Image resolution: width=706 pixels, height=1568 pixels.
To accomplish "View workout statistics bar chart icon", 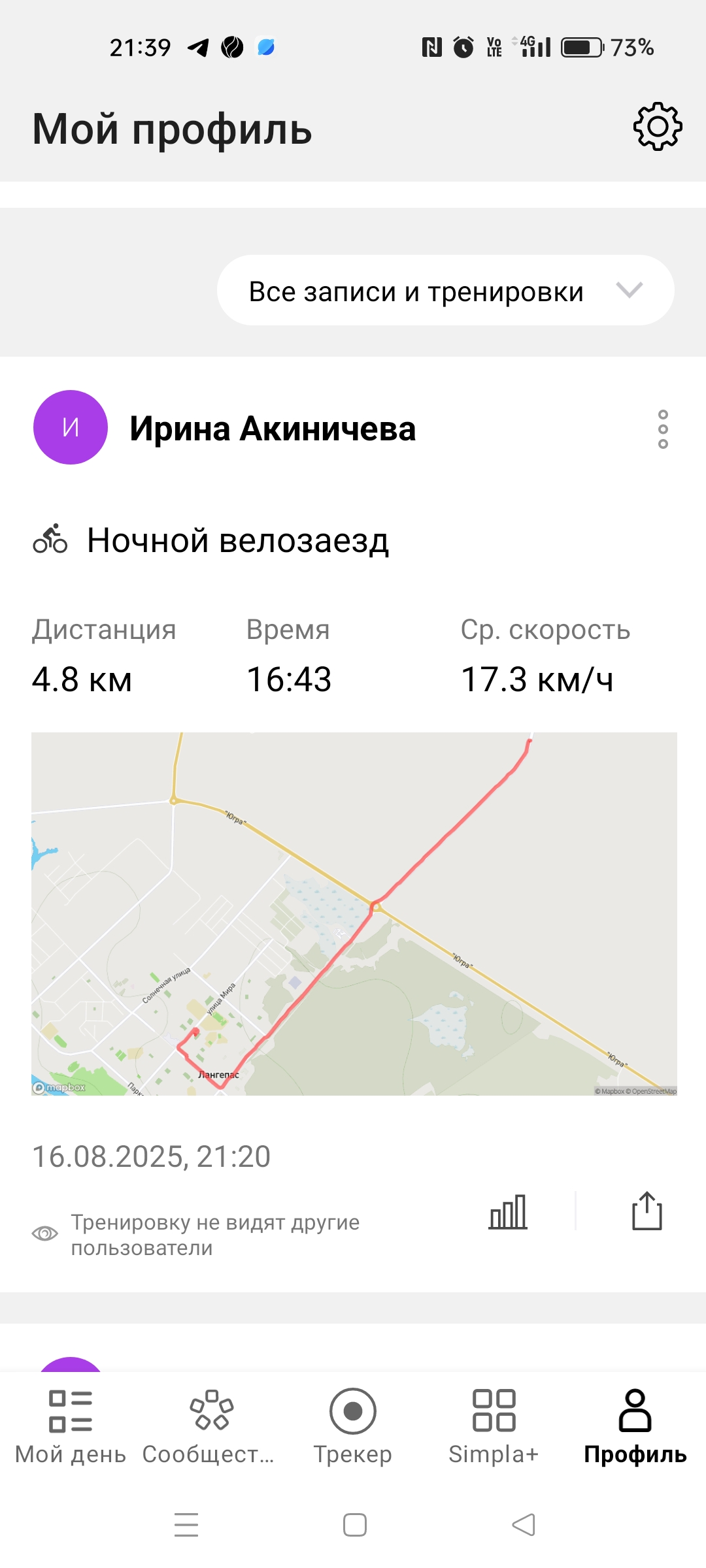I will 508,1211.
